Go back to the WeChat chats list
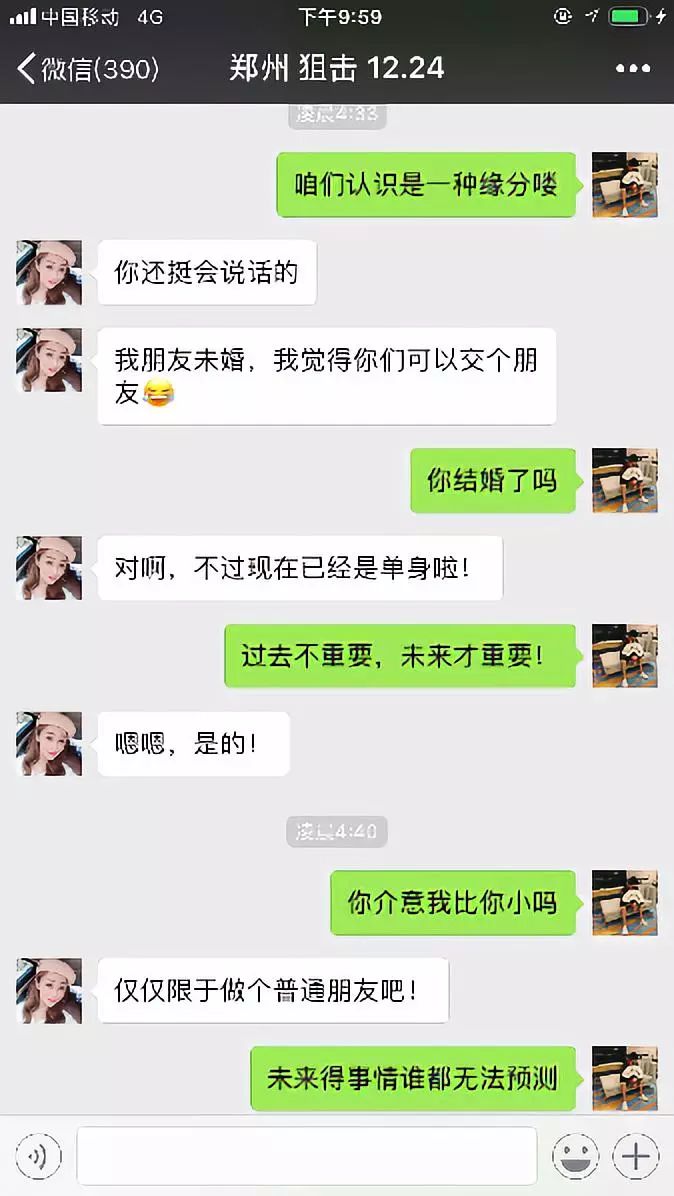Screen dimensions: 674x1196 coord(85,68)
